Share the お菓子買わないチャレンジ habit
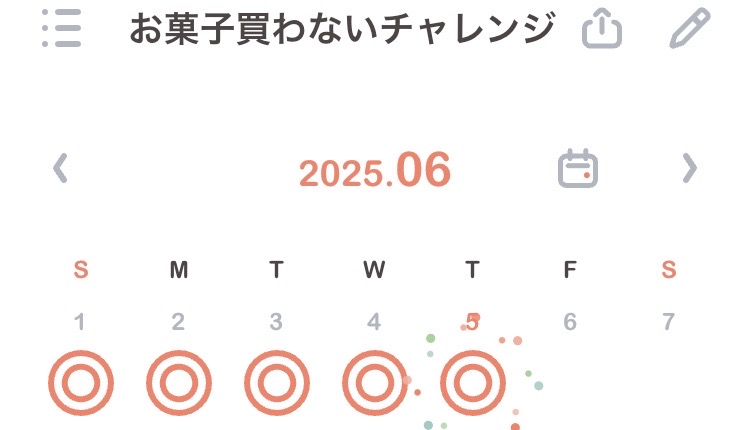The image size is (750, 430). (x=602, y=30)
